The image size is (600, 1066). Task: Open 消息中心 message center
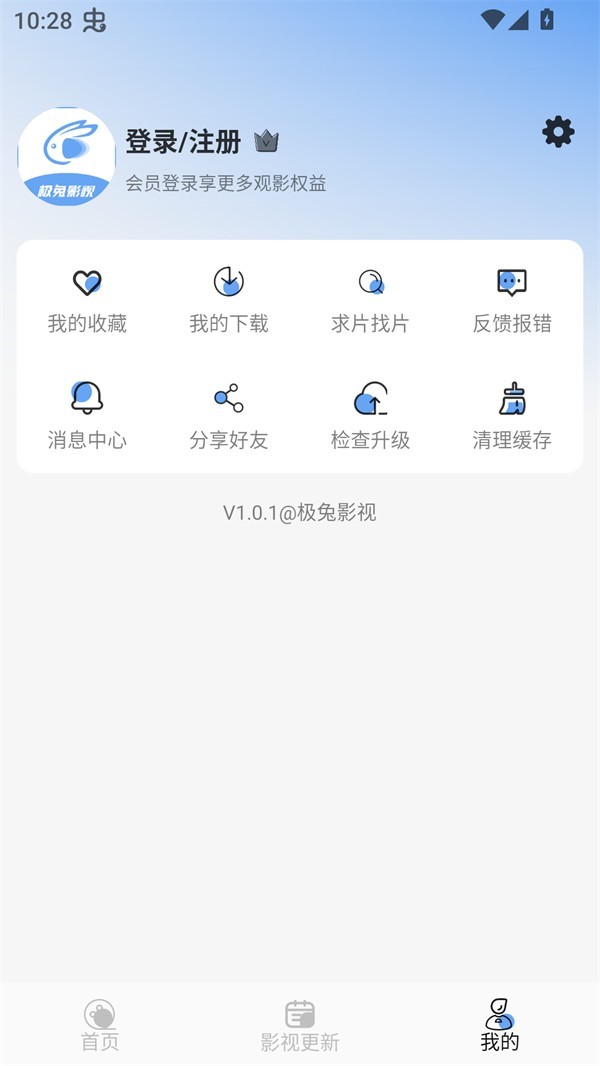[x=88, y=416]
